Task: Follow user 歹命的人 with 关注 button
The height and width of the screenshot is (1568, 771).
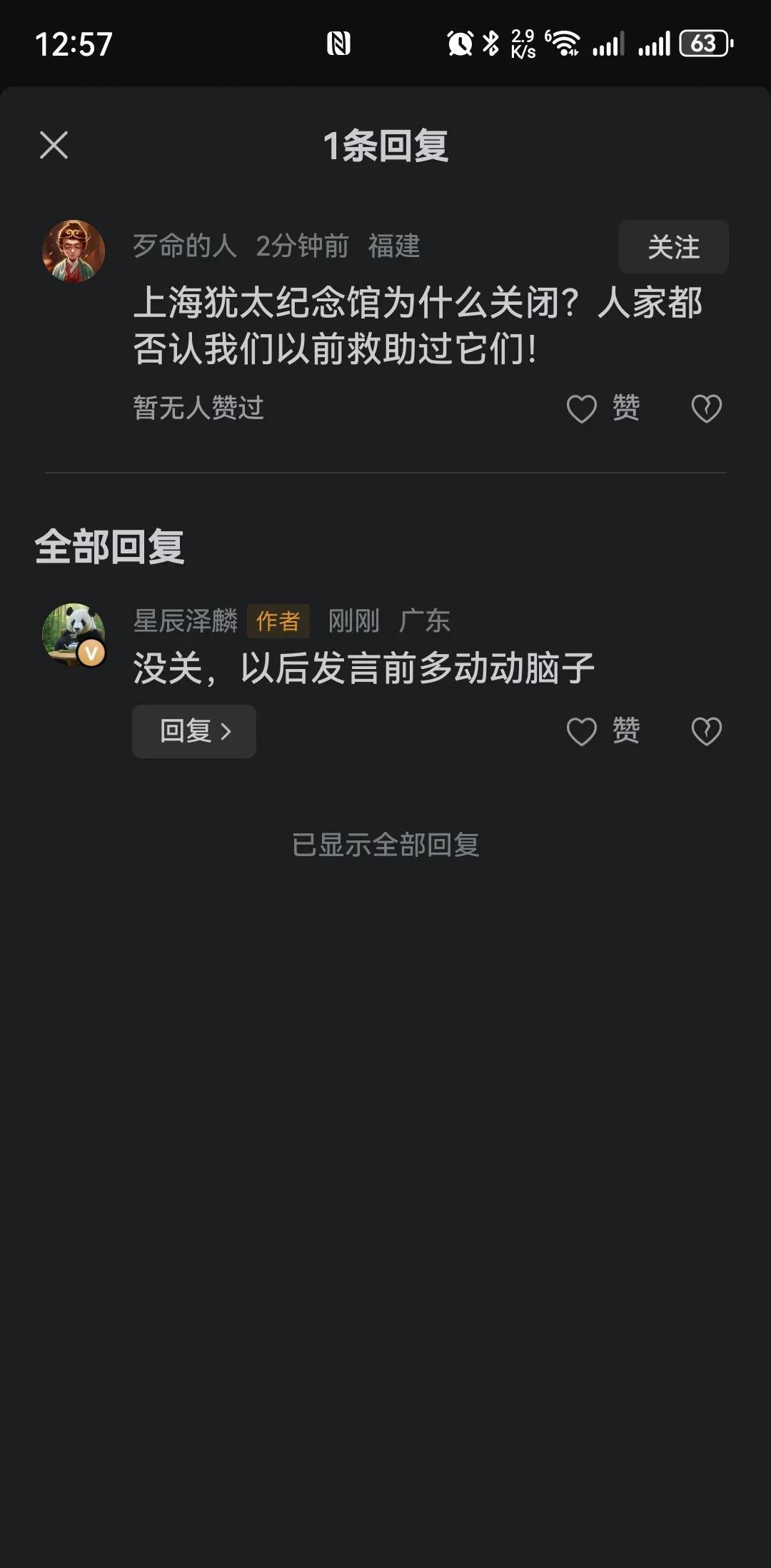Action: point(673,247)
